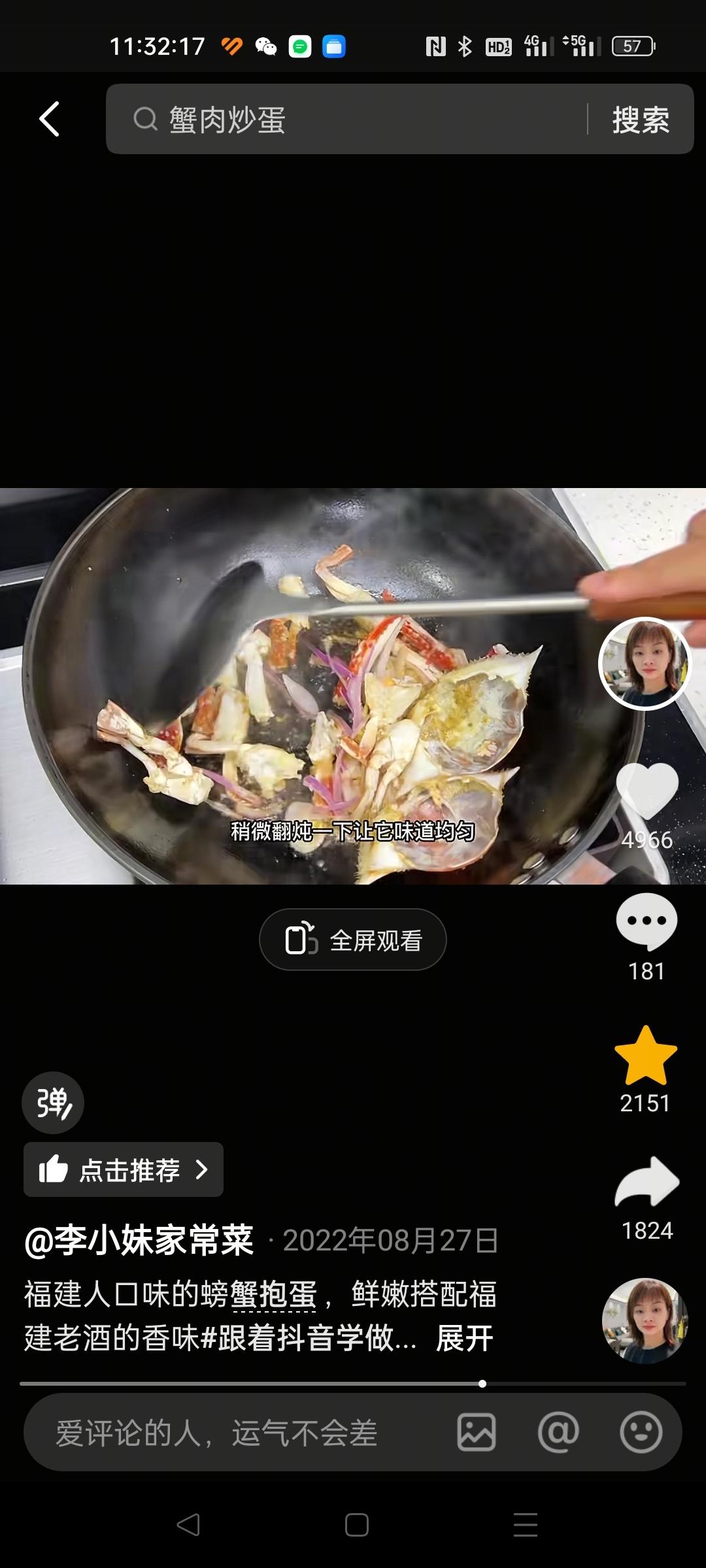The width and height of the screenshot is (706, 1568).
Task: Tap the 搜索 button
Action: click(x=641, y=120)
